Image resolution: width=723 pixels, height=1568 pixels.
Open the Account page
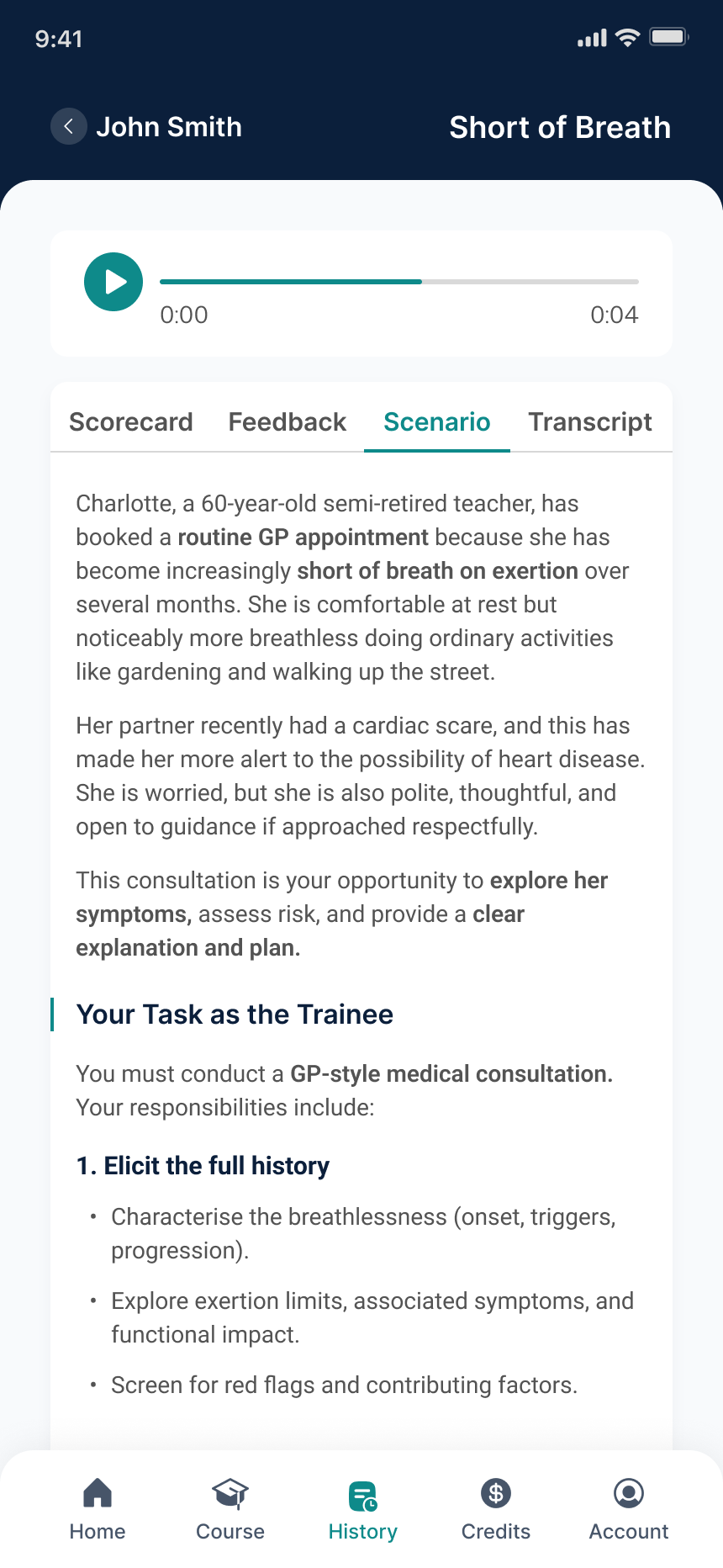pos(629,1509)
